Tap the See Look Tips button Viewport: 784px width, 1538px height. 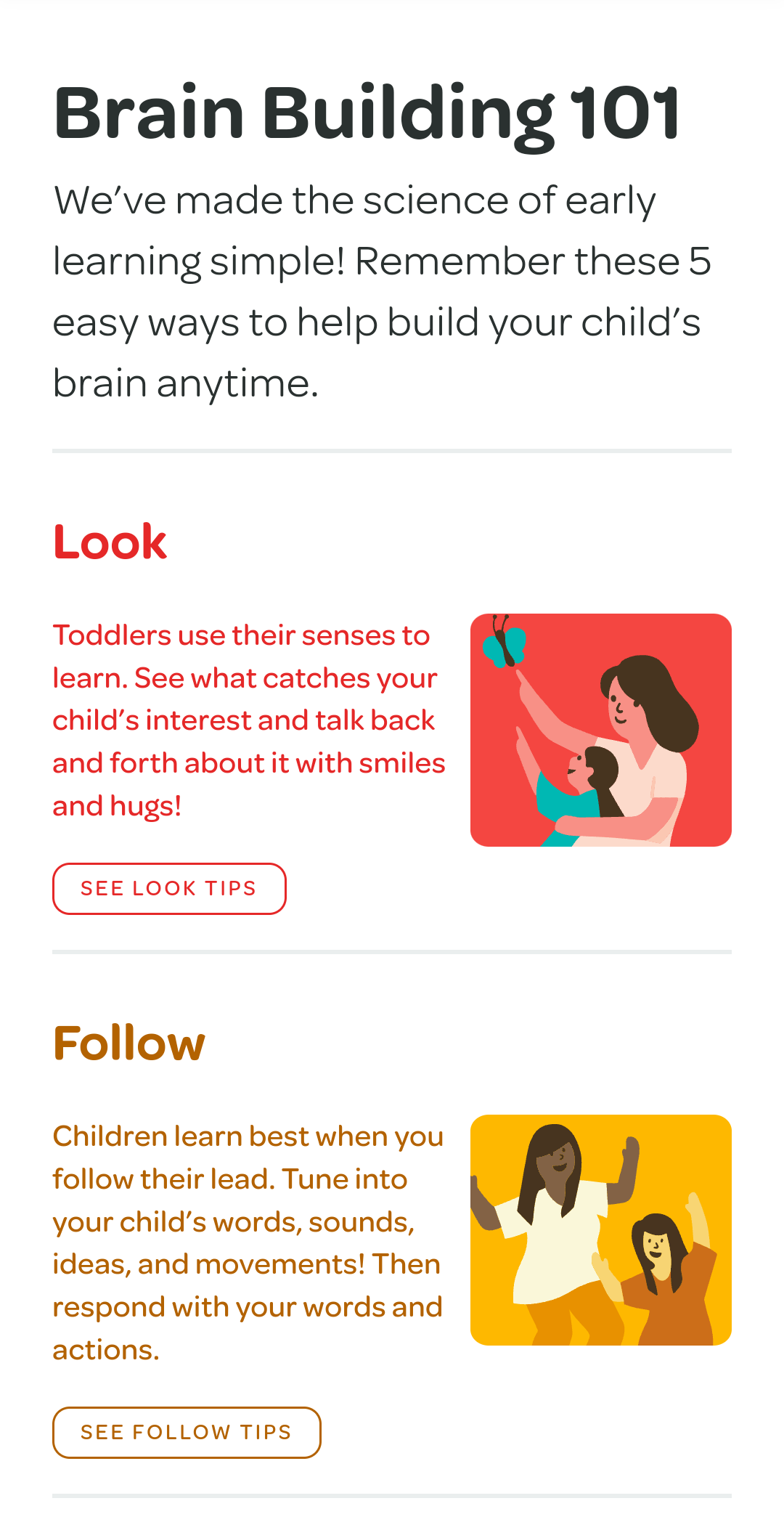[x=169, y=888]
